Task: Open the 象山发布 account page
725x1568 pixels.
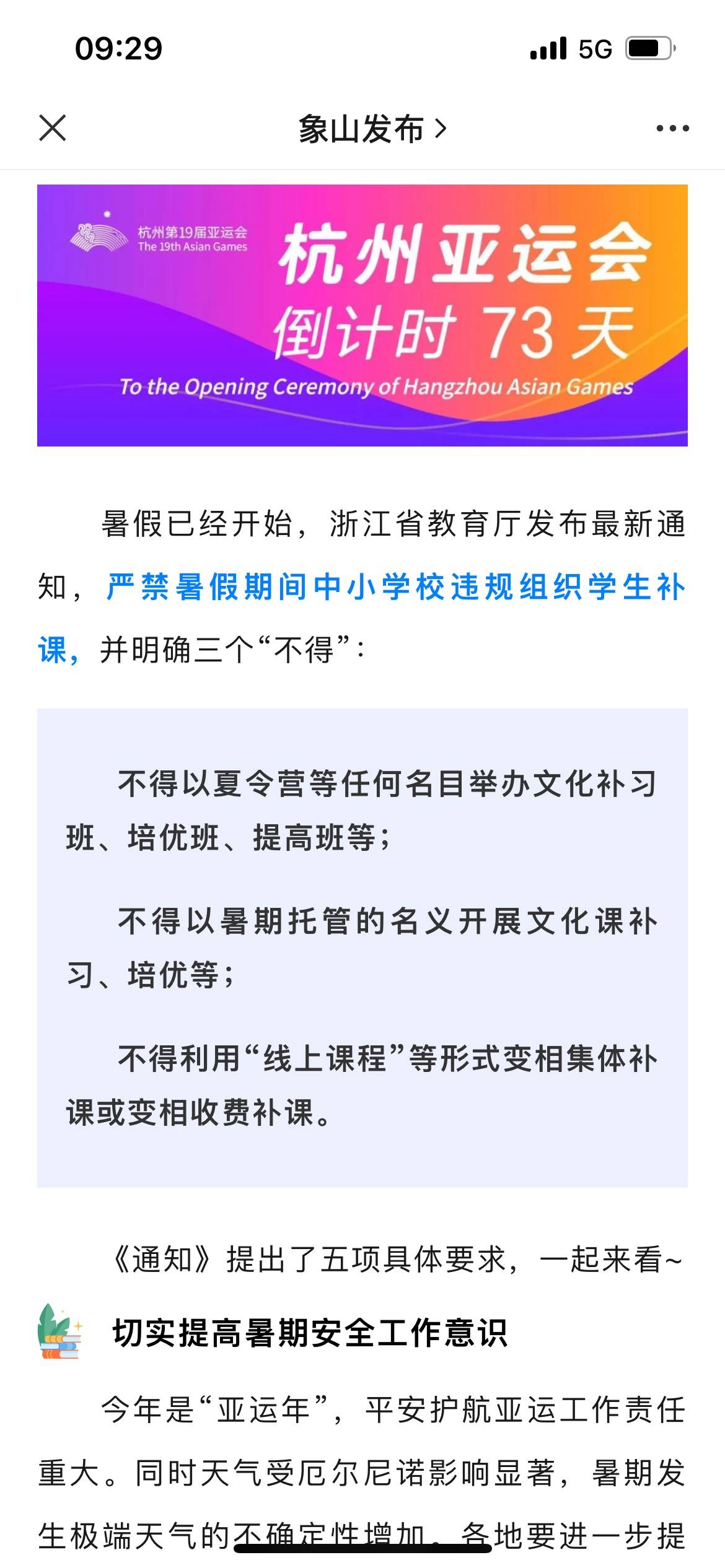Action: click(x=372, y=129)
